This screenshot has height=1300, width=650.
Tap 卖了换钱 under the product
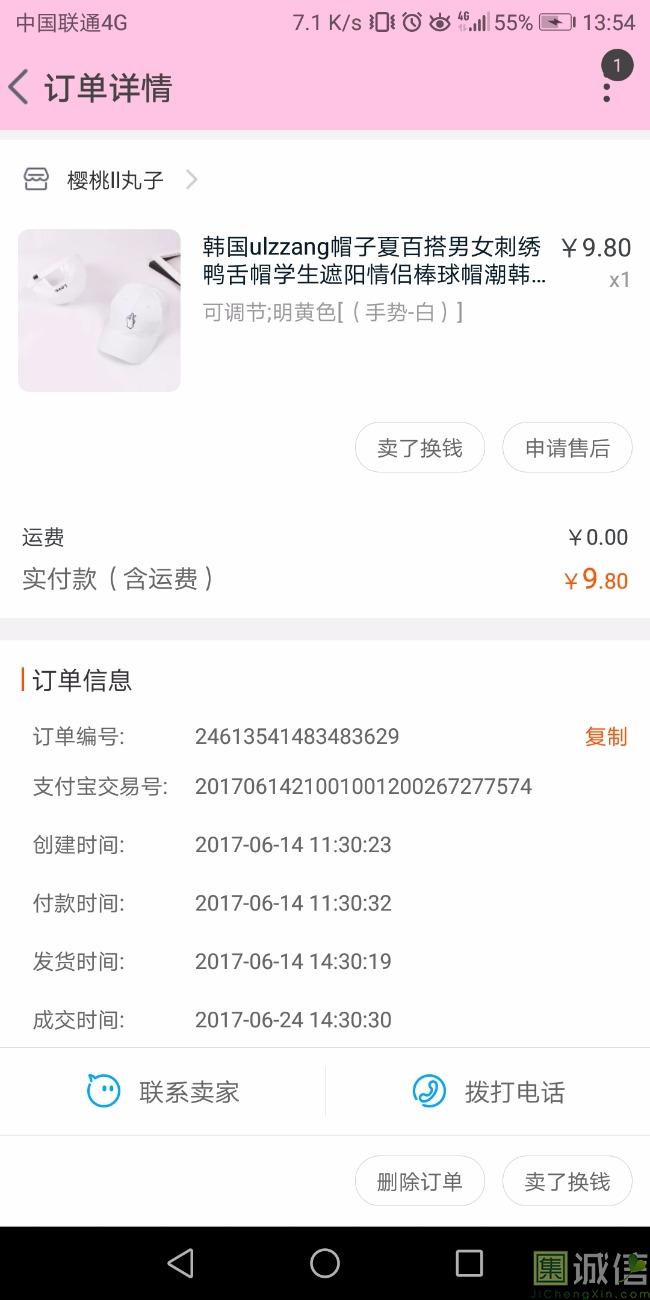click(x=420, y=448)
